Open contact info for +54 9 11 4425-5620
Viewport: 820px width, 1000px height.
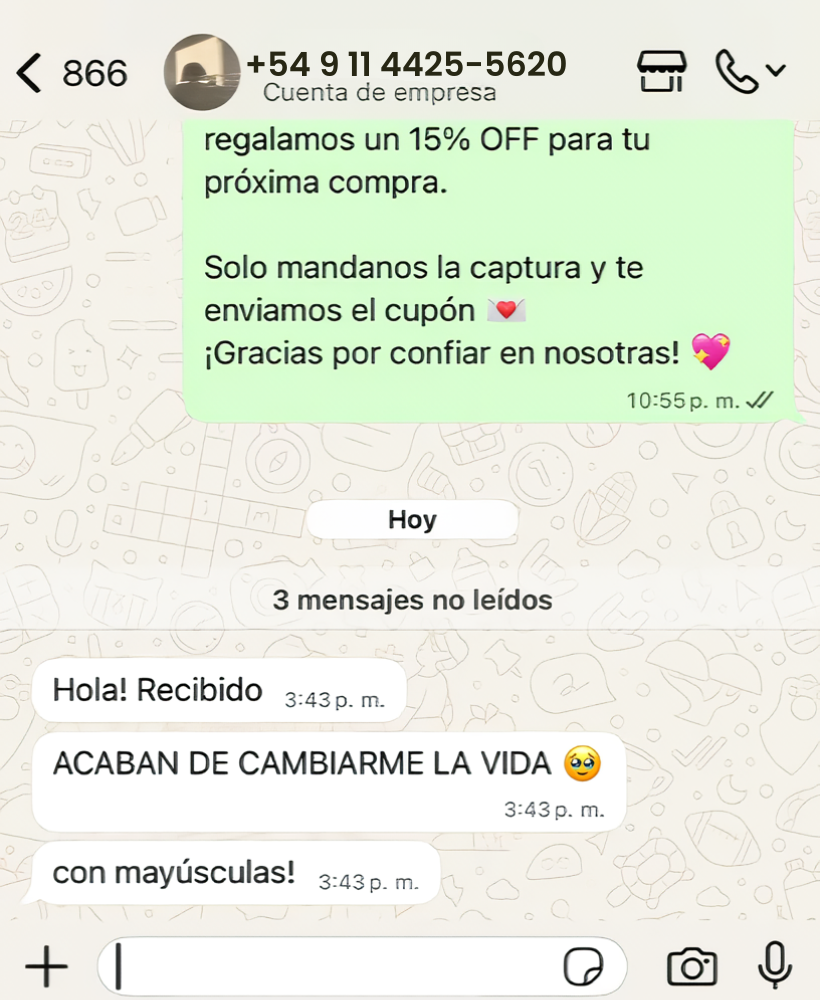click(405, 73)
